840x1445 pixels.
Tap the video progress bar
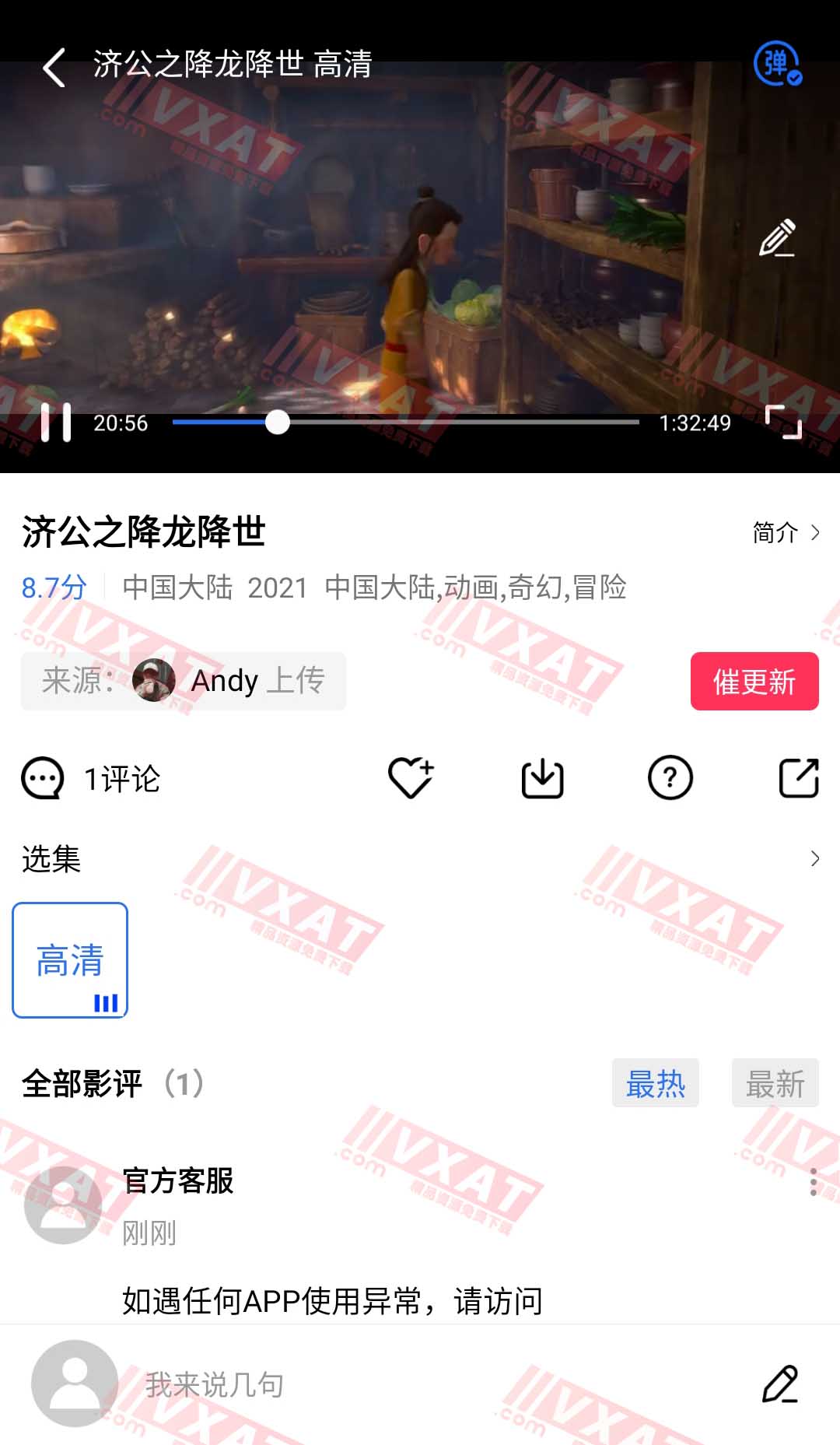[x=404, y=423]
